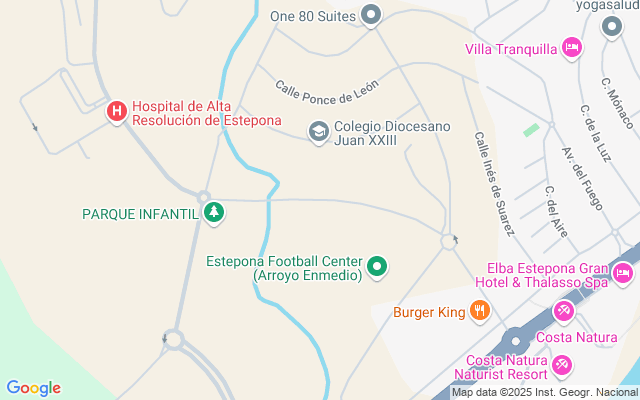Select the One 80 Suites map pin

pos(372,14)
